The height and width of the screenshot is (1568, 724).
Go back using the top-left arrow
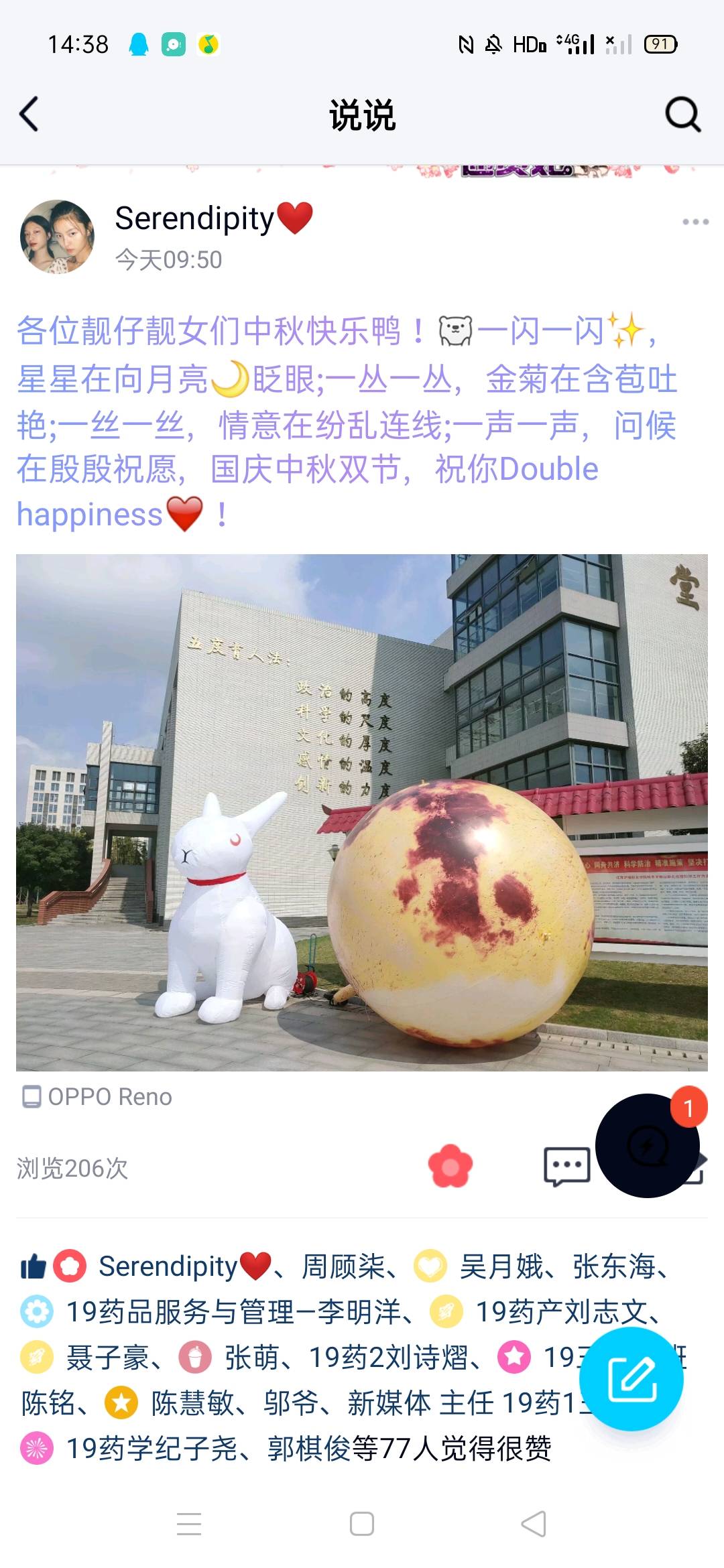pos(29,114)
